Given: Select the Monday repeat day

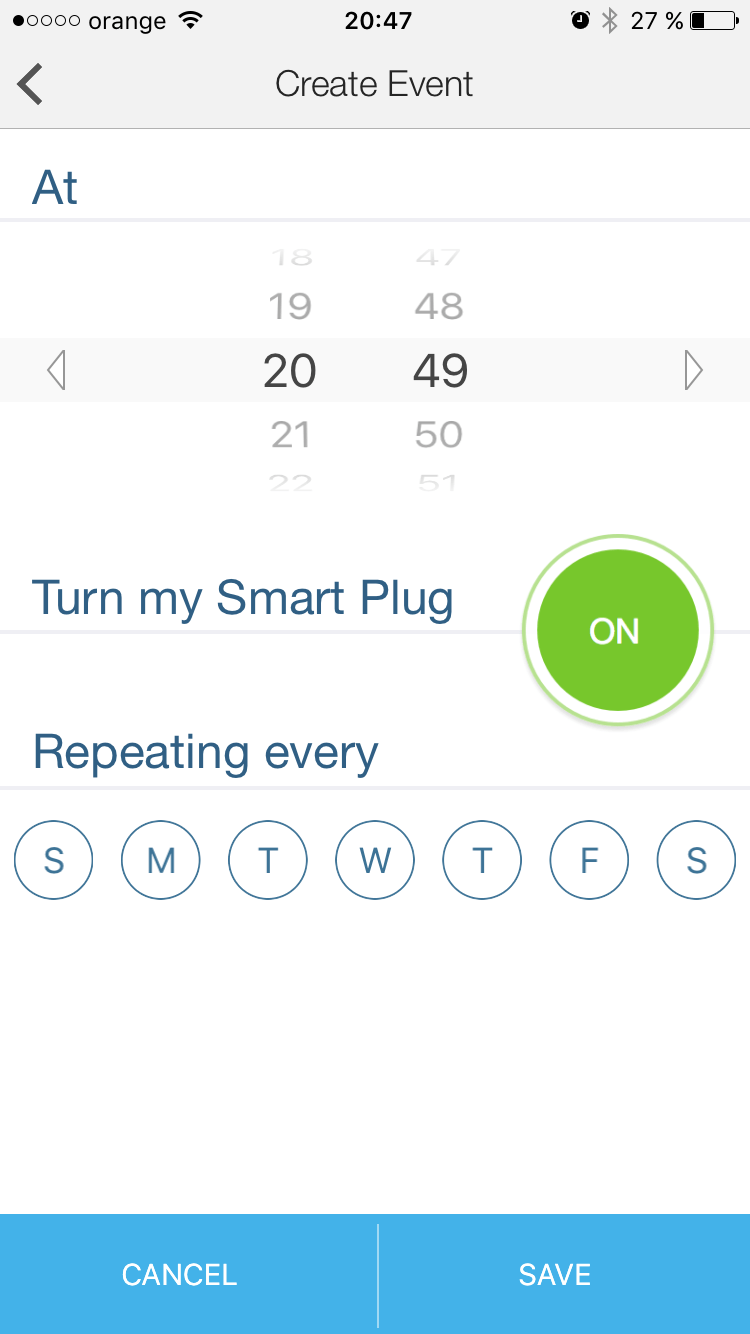Looking at the screenshot, I should coord(161,860).
